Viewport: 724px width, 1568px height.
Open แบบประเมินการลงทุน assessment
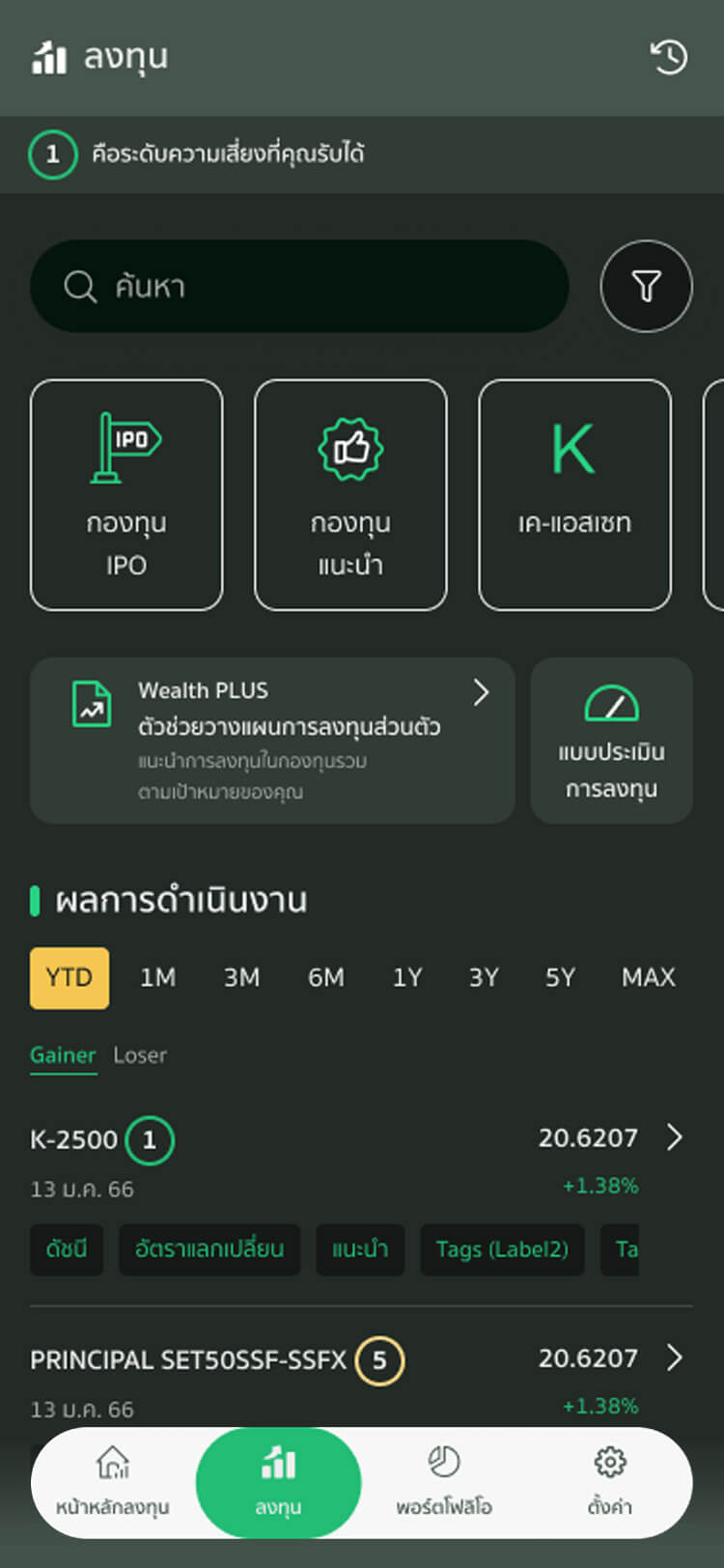click(x=611, y=741)
